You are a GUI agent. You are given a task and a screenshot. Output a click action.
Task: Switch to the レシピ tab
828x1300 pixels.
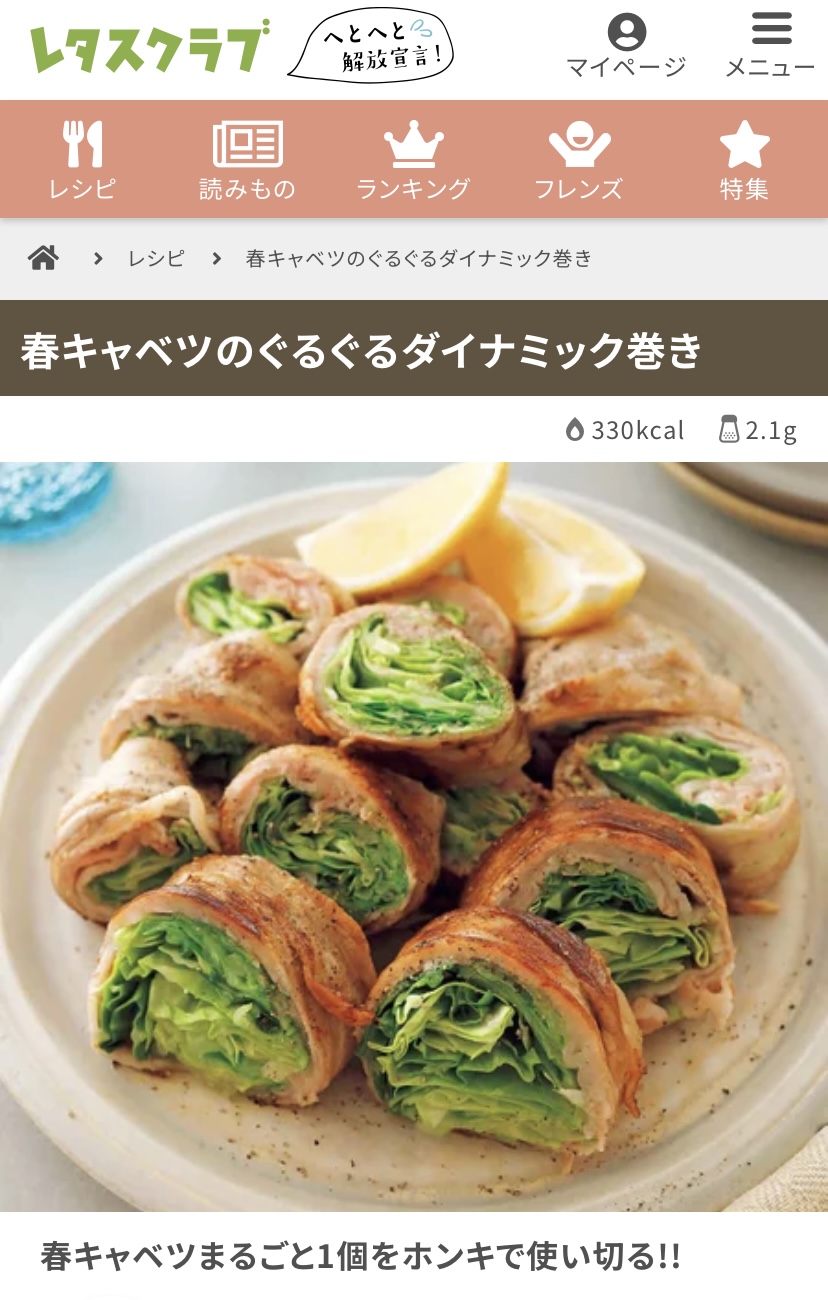pos(82,160)
